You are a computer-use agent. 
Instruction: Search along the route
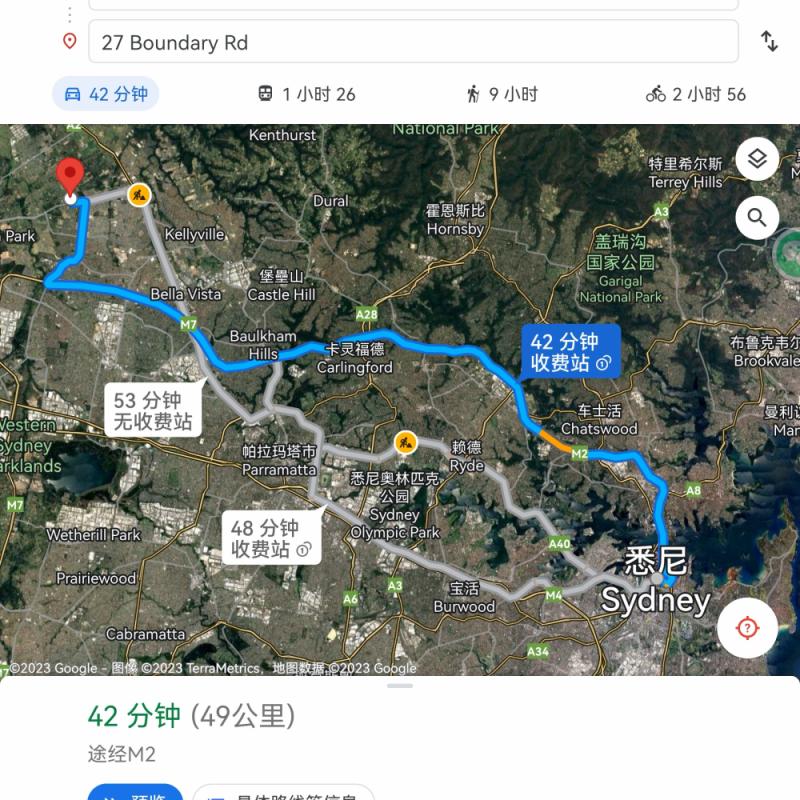pos(757,217)
